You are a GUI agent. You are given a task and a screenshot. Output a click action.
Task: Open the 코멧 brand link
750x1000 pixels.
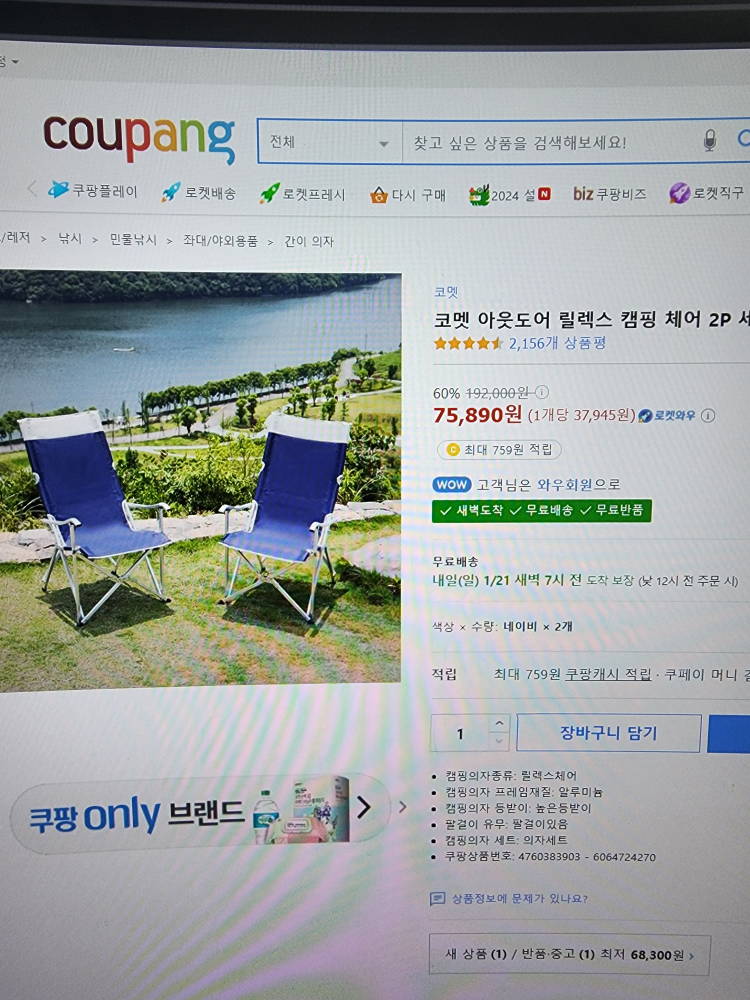[x=445, y=292]
